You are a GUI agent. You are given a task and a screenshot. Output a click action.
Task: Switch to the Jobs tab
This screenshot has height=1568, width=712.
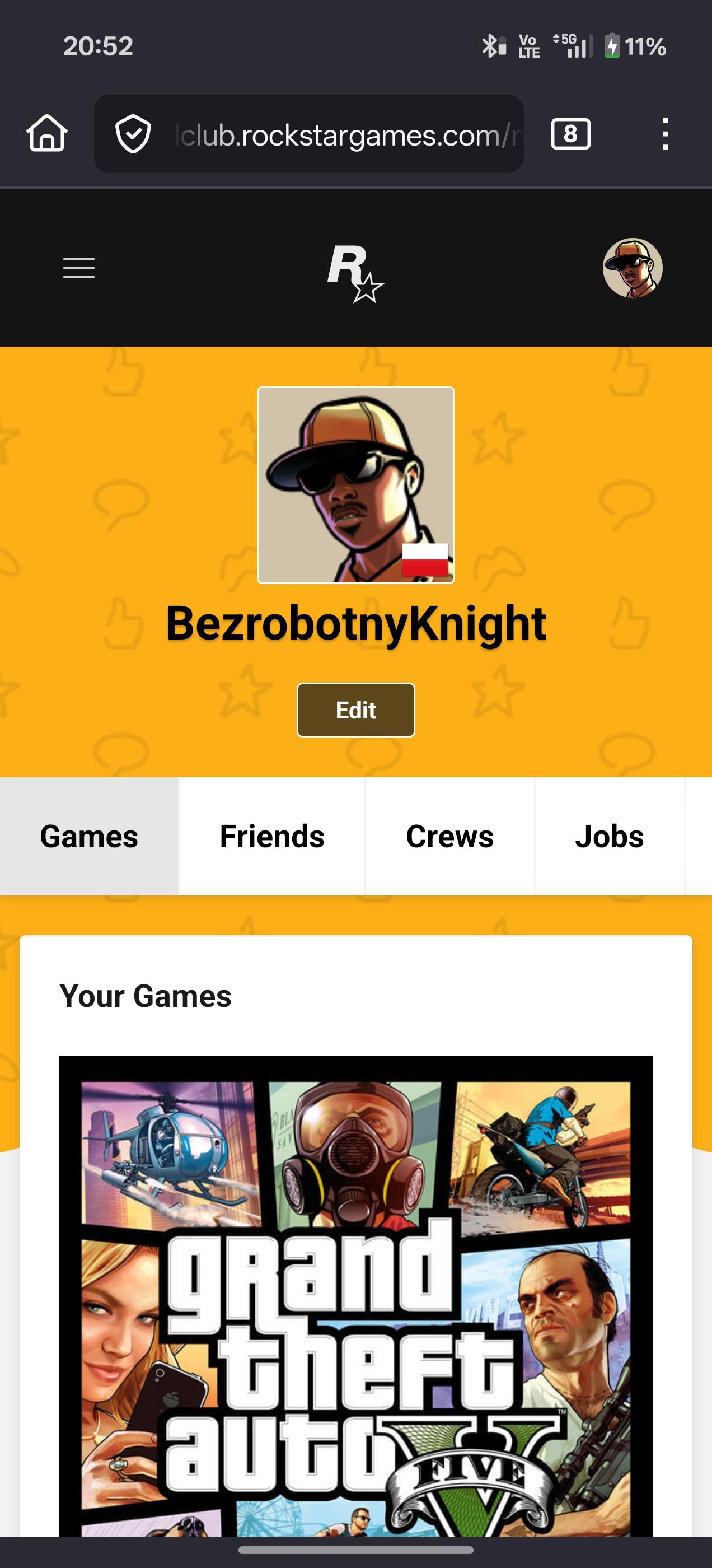tap(609, 836)
